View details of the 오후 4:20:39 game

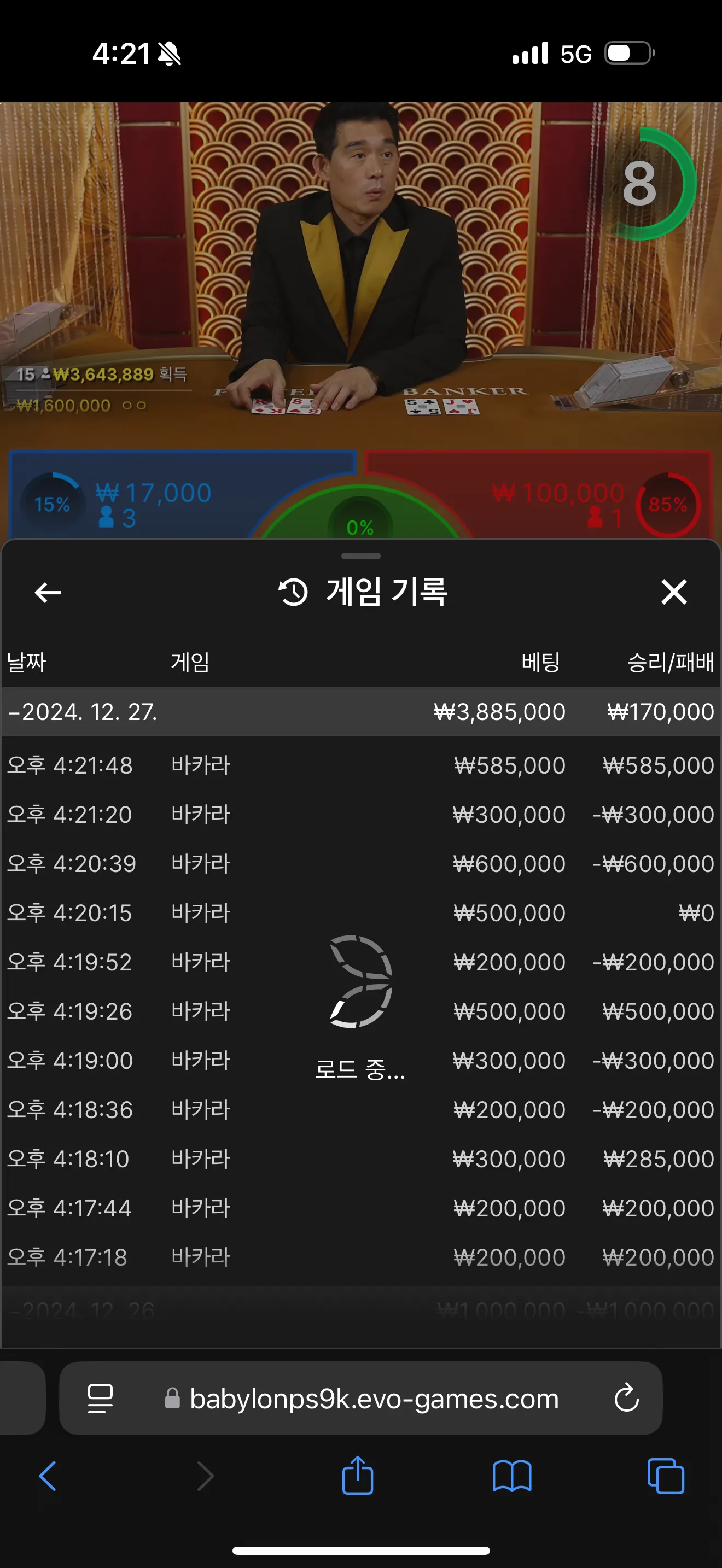360,864
